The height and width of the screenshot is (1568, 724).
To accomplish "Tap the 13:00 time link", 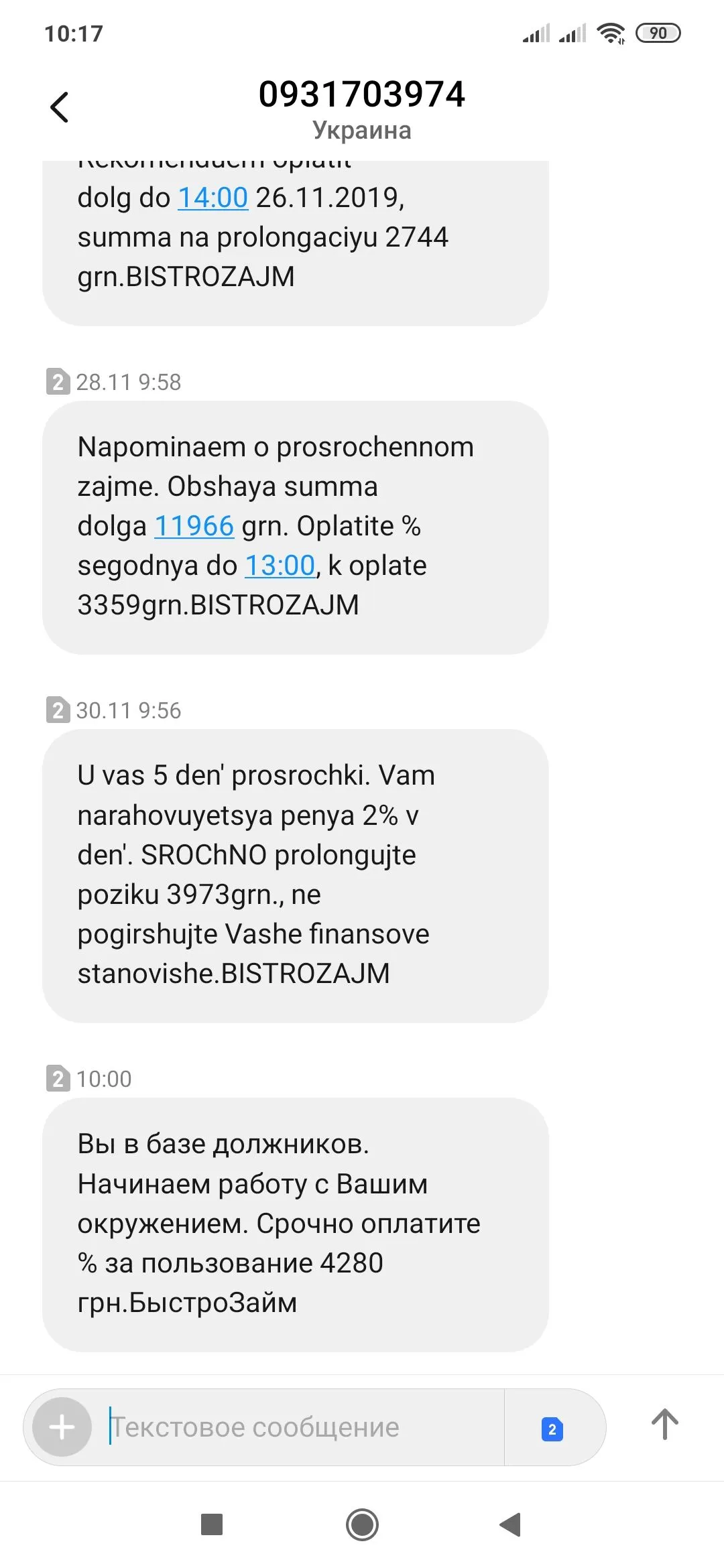I will [x=280, y=566].
